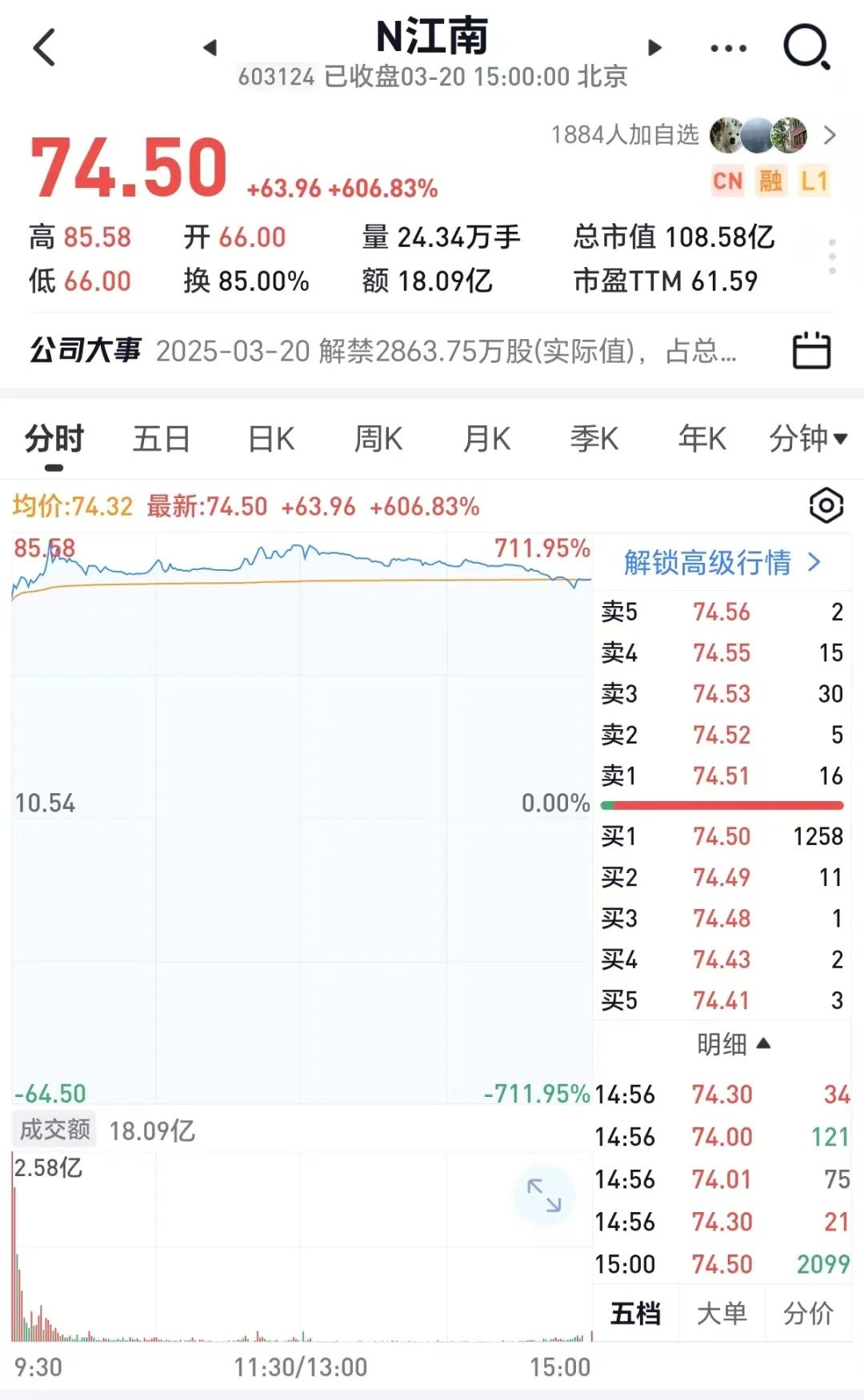The image size is (864, 1400).
Task: Open chart settings hexagon icon
Action: coord(826,505)
